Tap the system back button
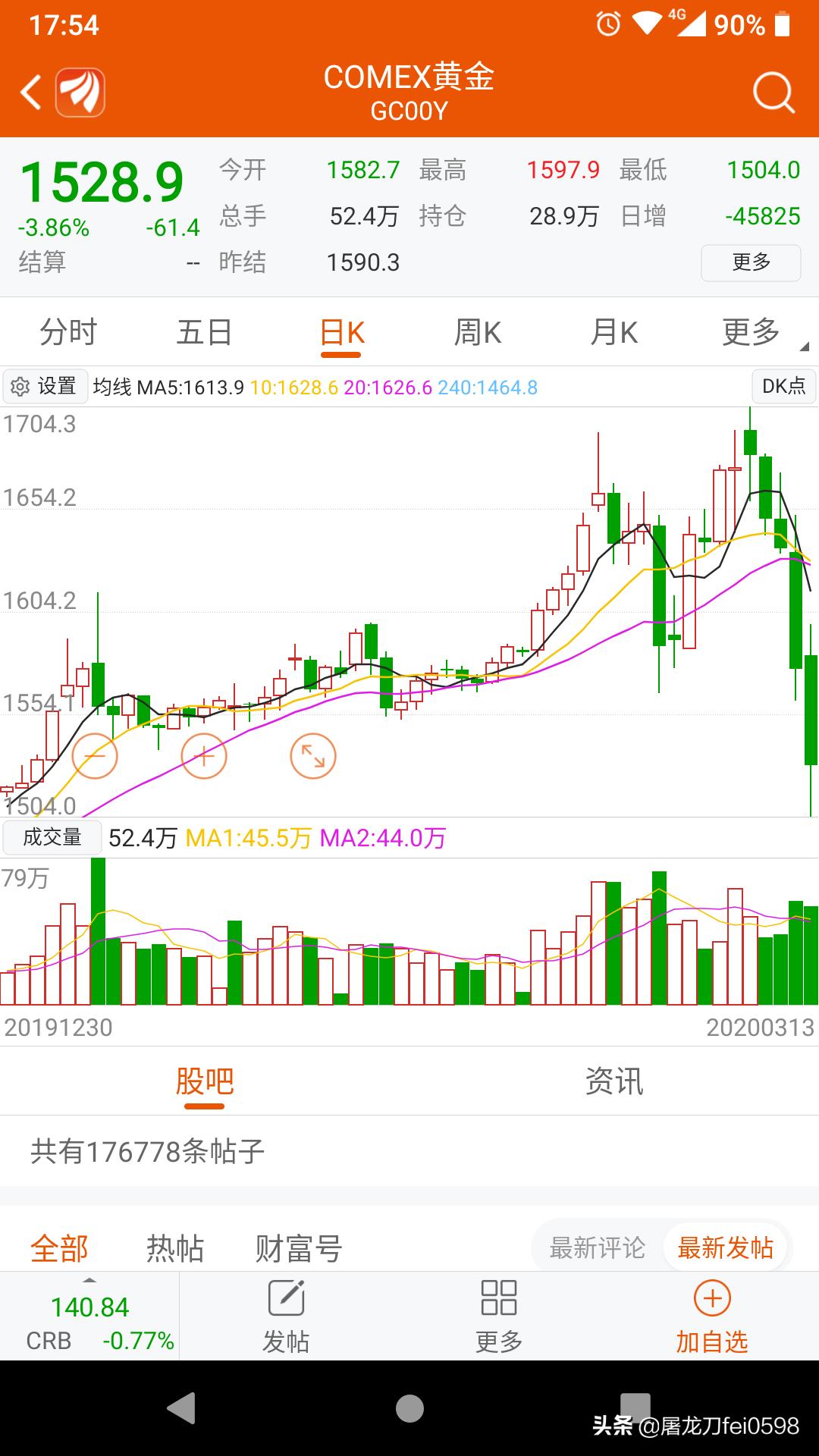Screen dimensions: 819x1456 coord(182,1409)
